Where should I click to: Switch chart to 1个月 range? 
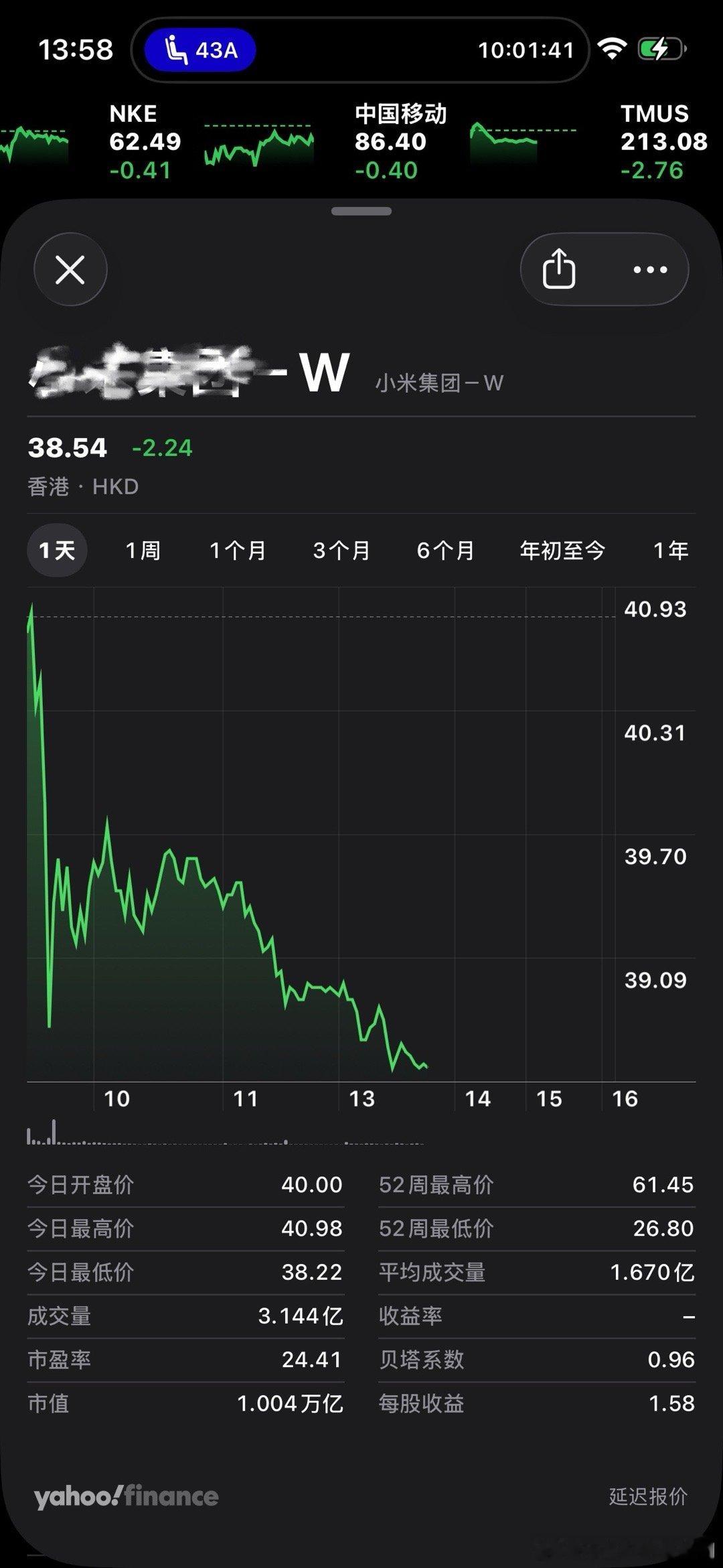pos(238,551)
